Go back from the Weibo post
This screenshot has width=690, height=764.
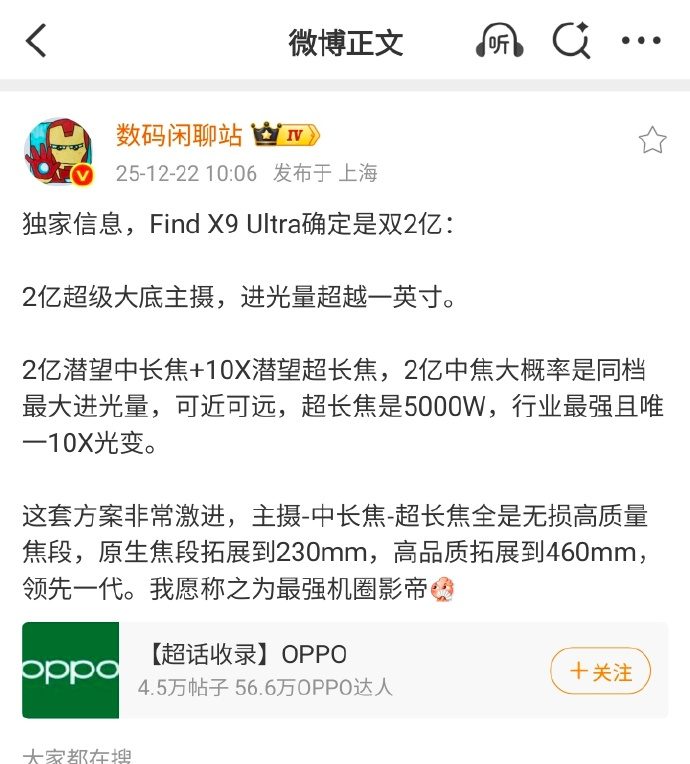[x=37, y=41]
